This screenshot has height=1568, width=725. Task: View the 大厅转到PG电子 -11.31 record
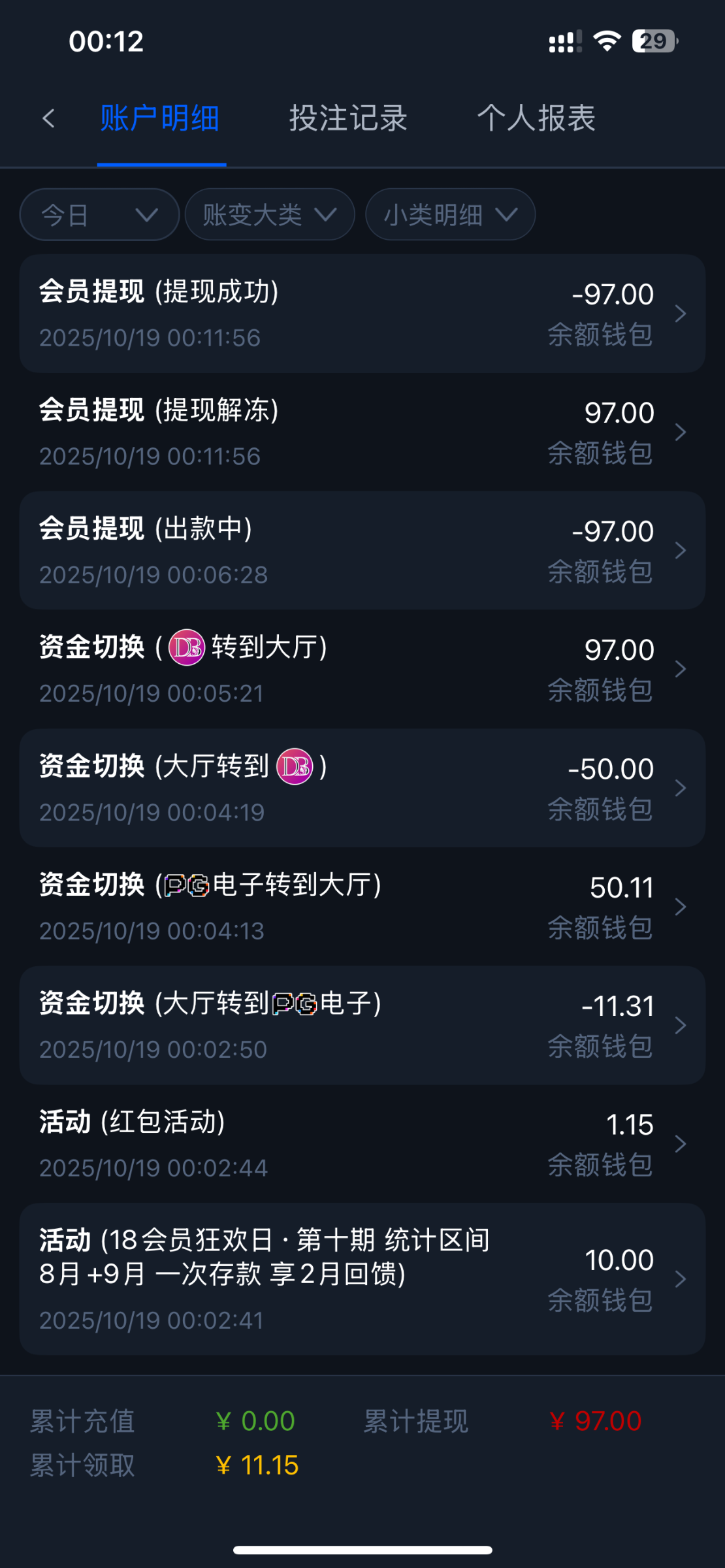(362, 1025)
